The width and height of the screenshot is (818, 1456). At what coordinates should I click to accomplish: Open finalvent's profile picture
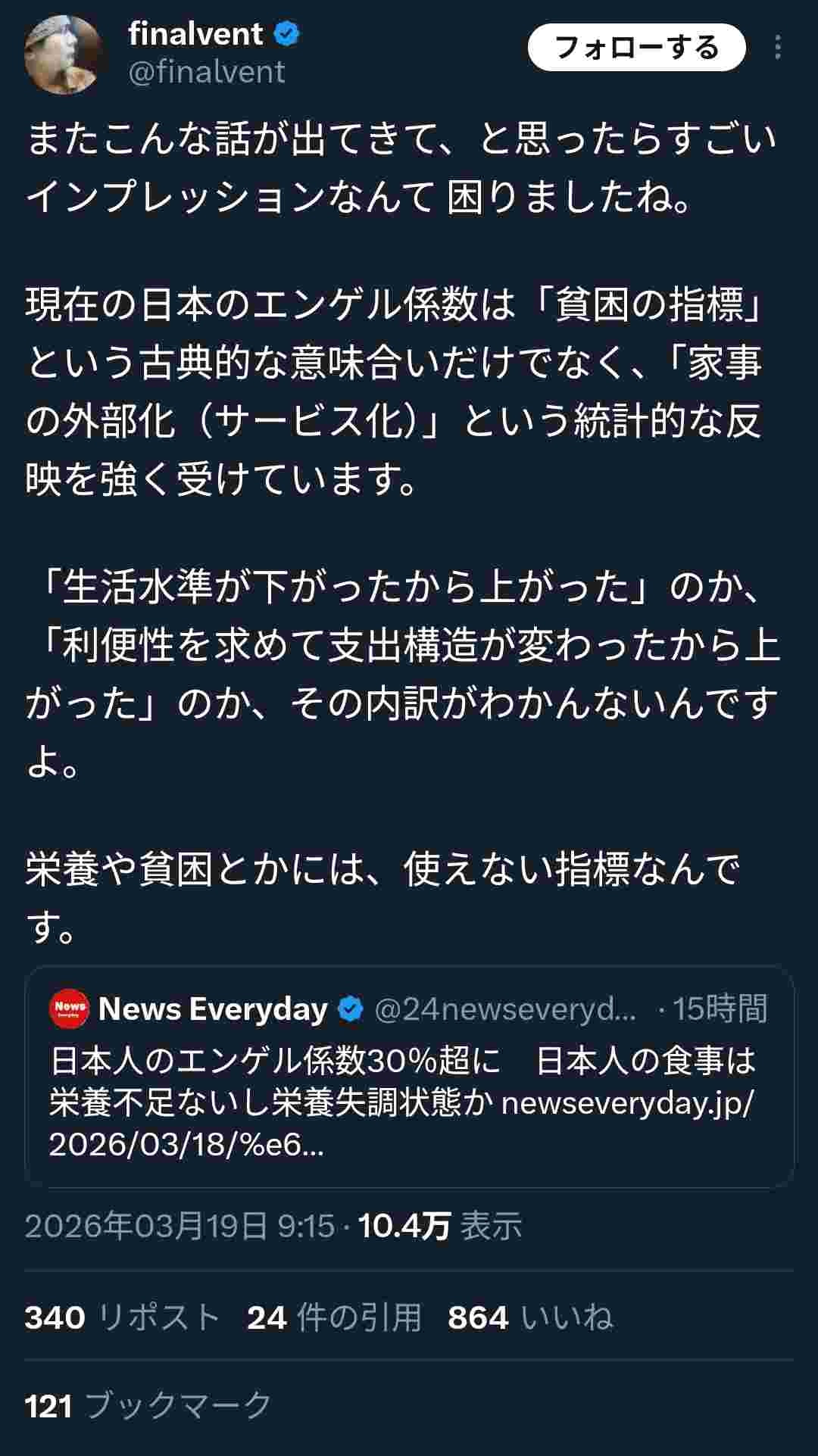[x=64, y=55]
